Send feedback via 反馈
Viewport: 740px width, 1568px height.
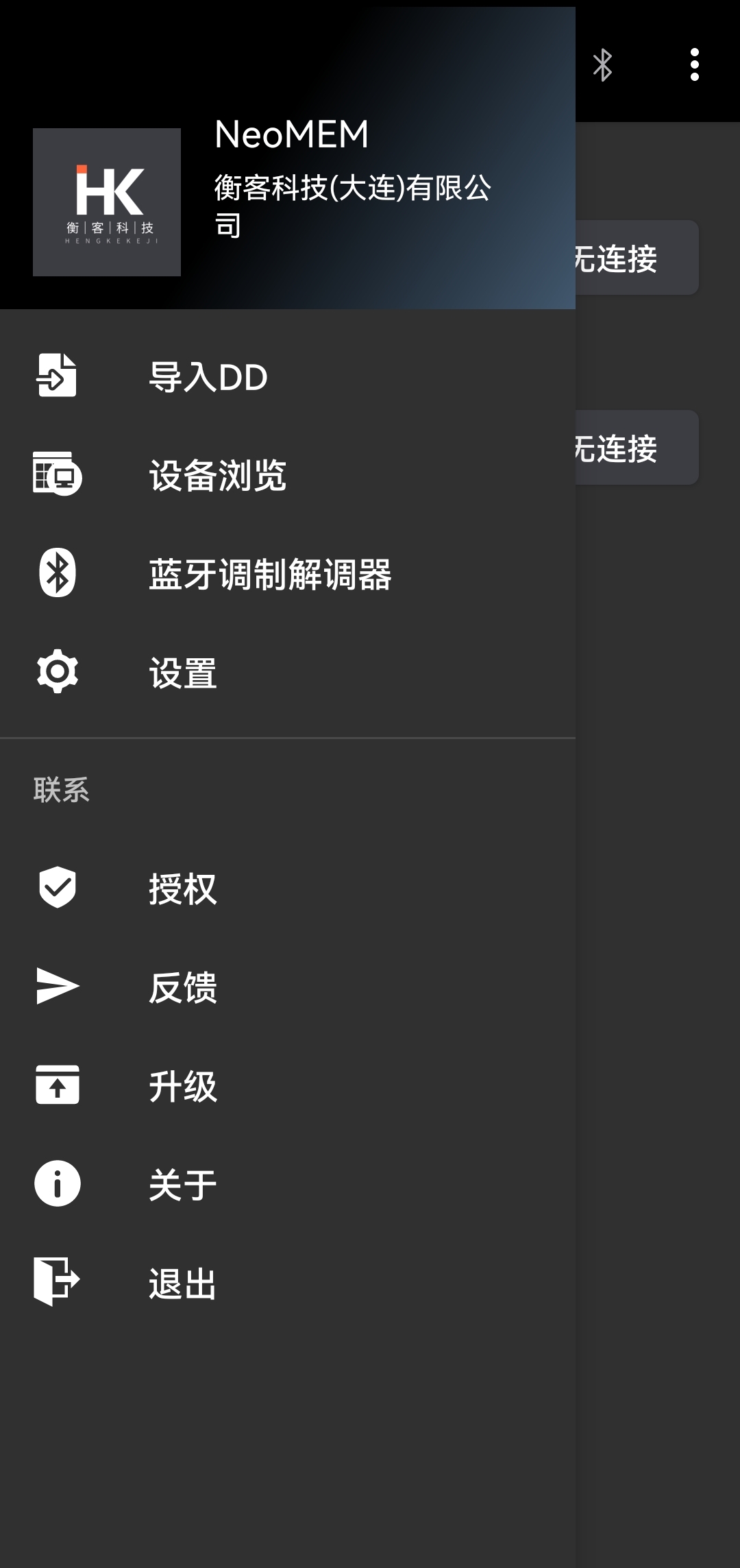(x=183, y=987)
